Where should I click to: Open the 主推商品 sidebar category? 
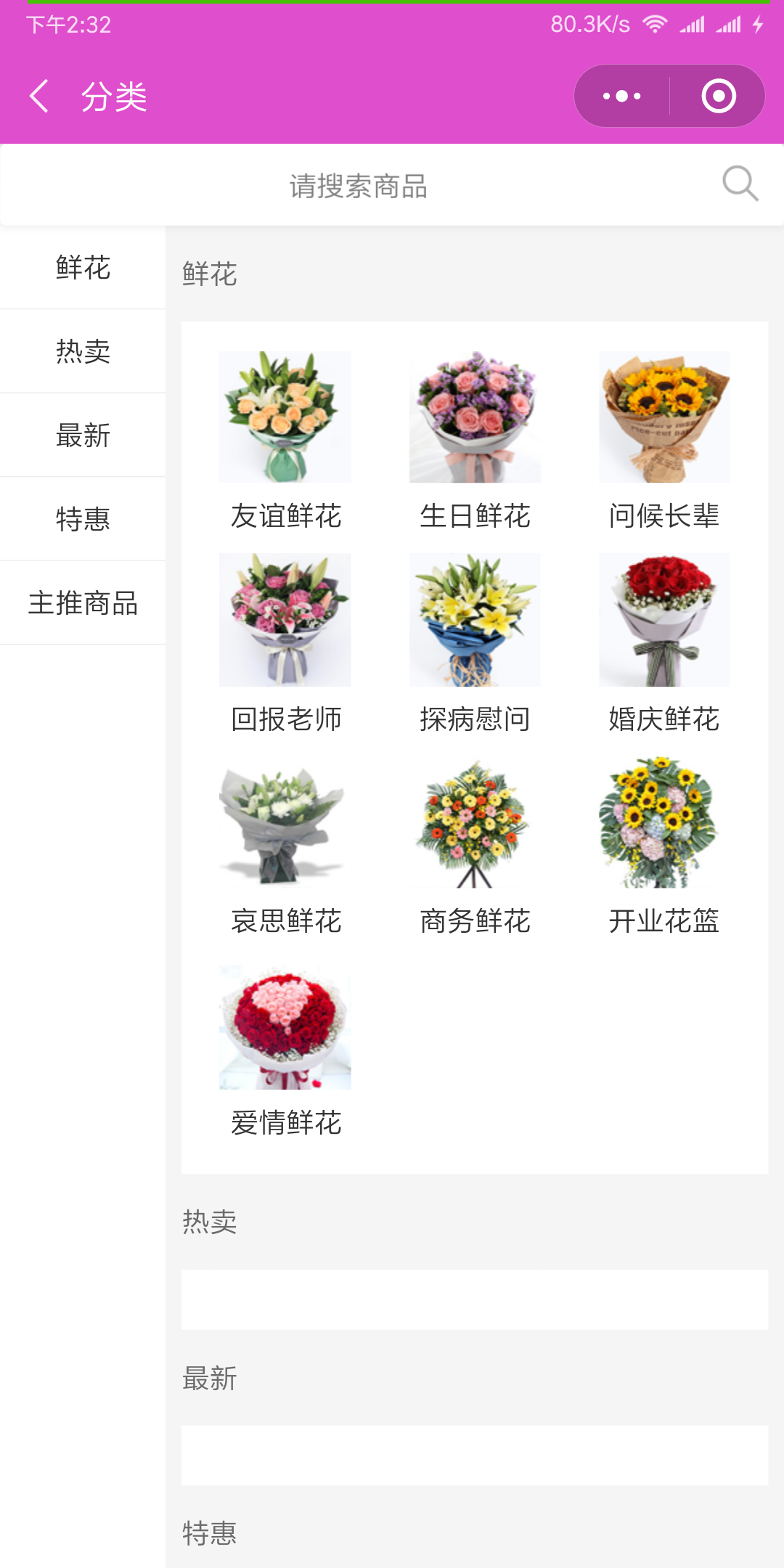[83, 603]
